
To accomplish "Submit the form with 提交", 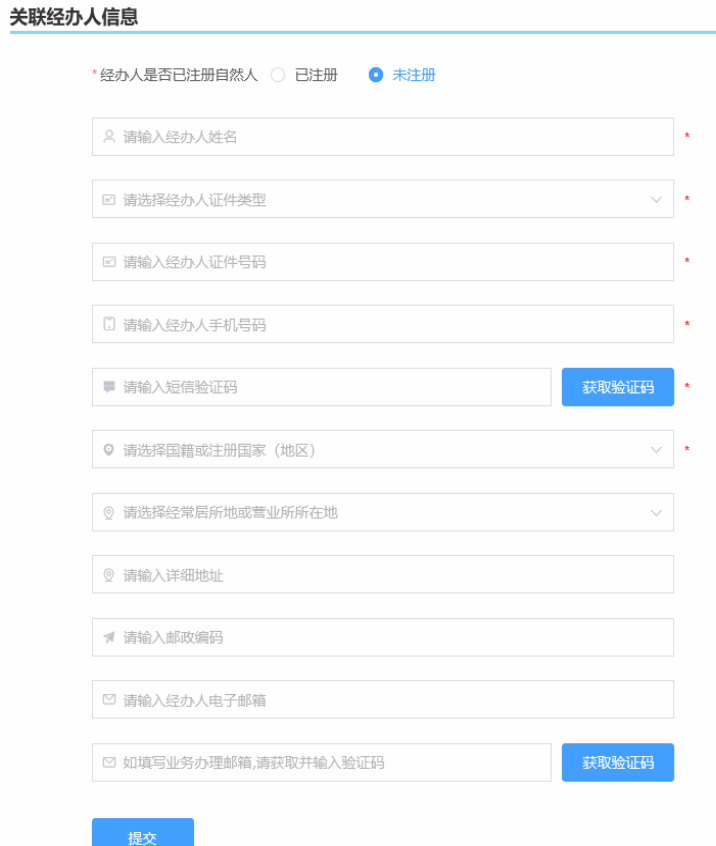I will (x=142, y=834).
